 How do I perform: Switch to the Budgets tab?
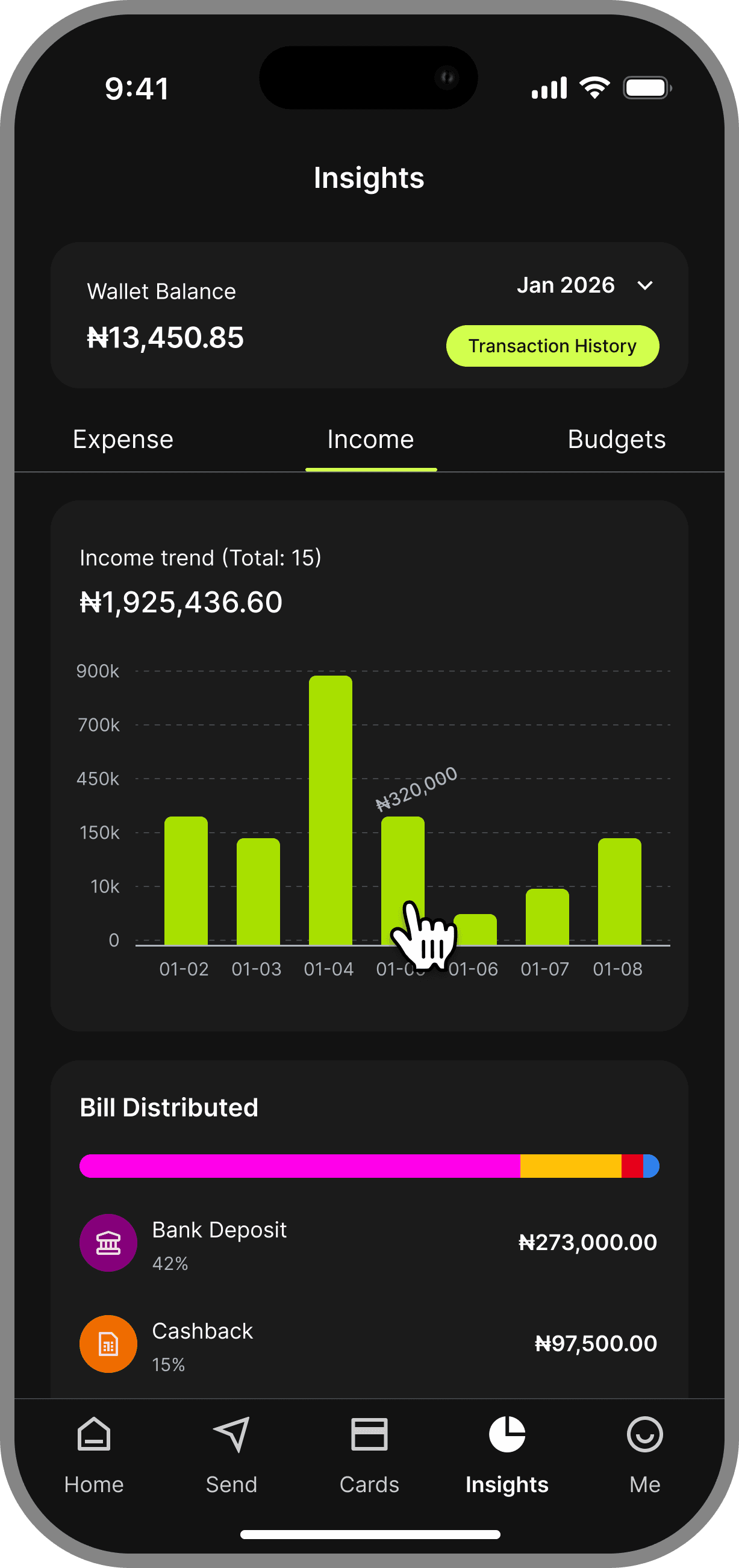616,440
